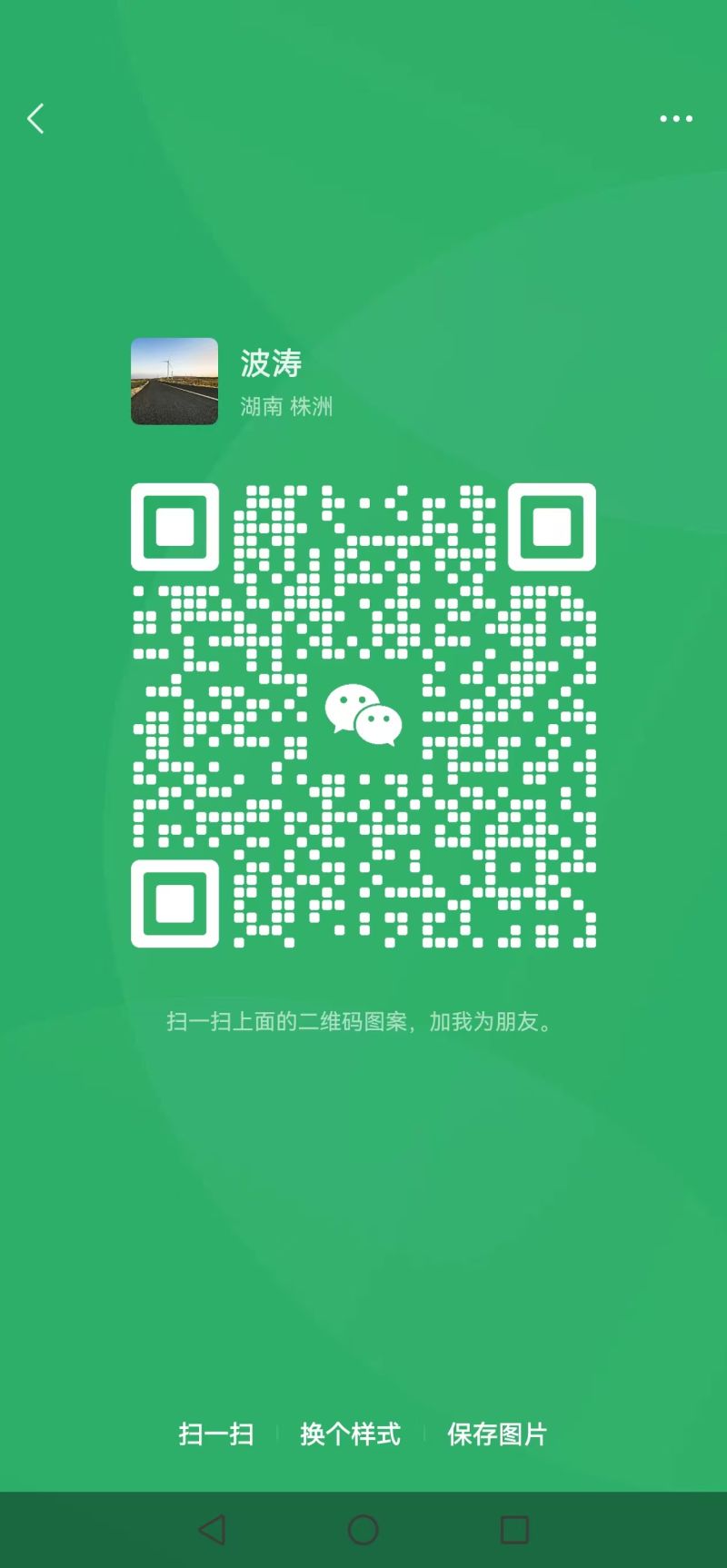Open the three-dot overflow menu
Screen dimensions: 727x1568
[x=675, y=119]
